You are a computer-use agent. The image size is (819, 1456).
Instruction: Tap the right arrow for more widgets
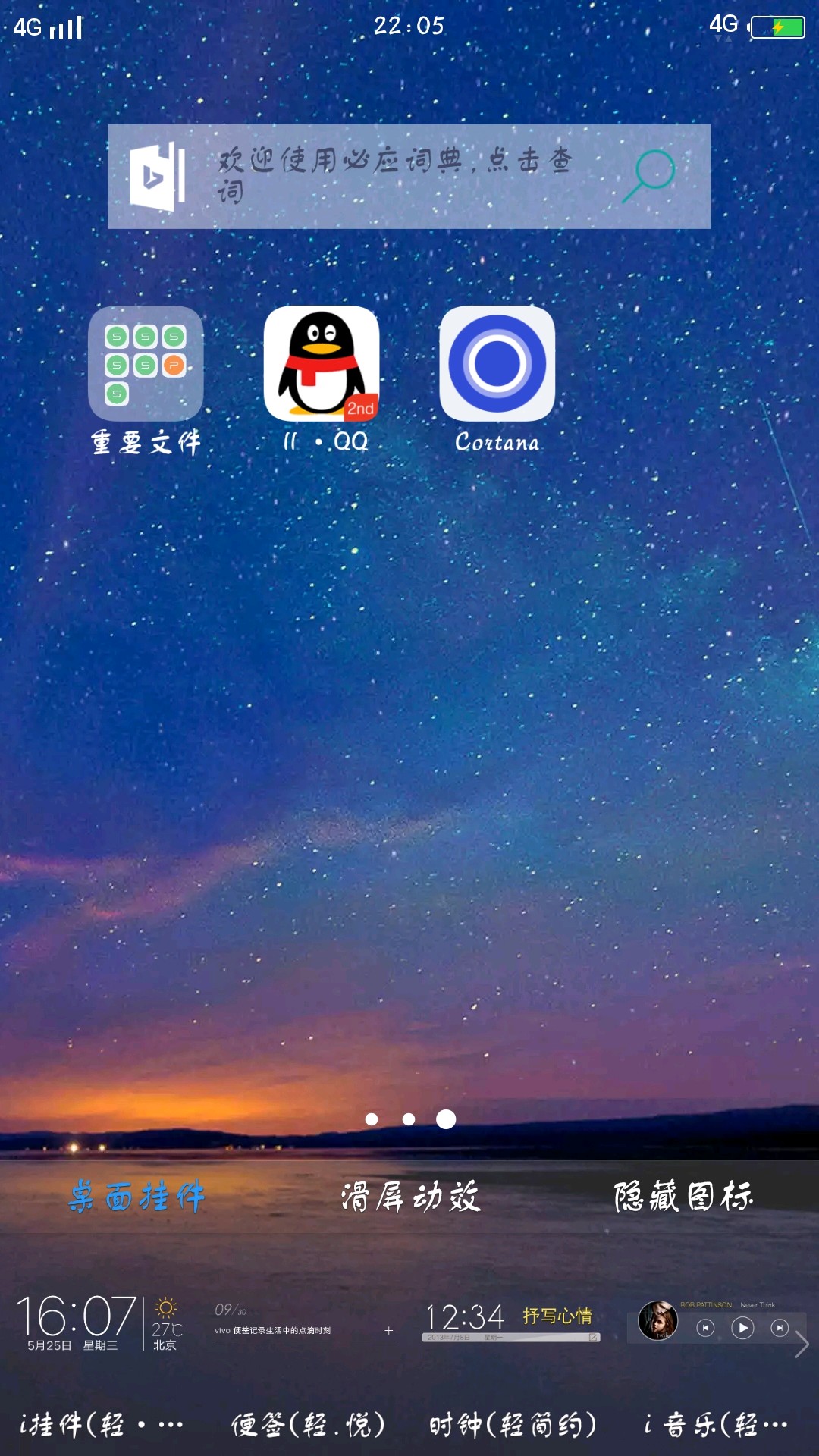[x=802, y=1344]
